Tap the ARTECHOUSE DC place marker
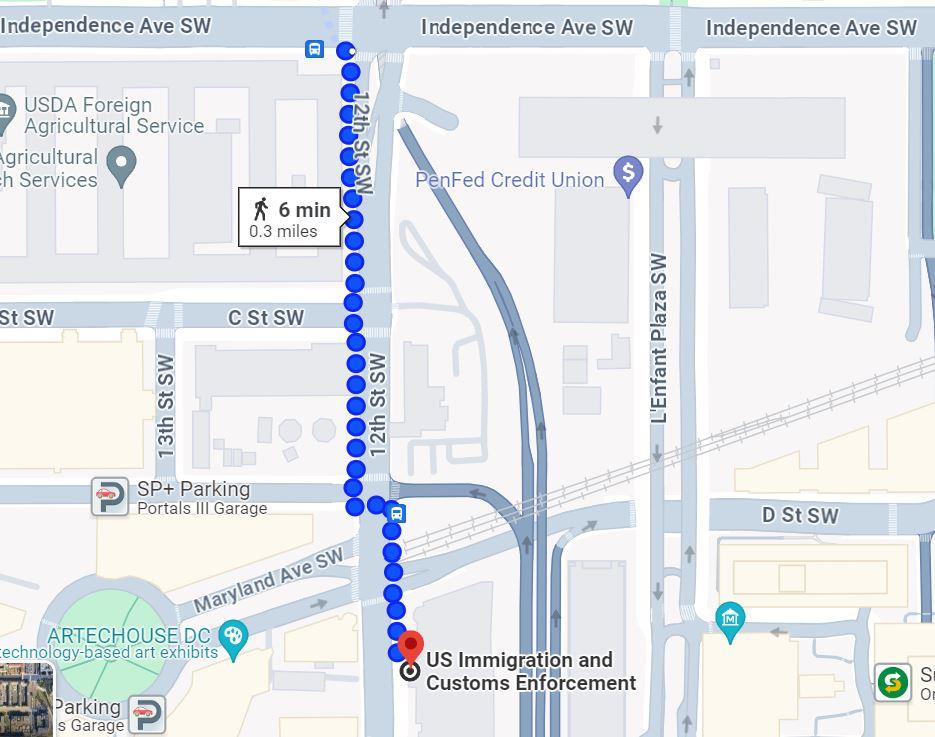935x737 pixels. click(233, 637)
